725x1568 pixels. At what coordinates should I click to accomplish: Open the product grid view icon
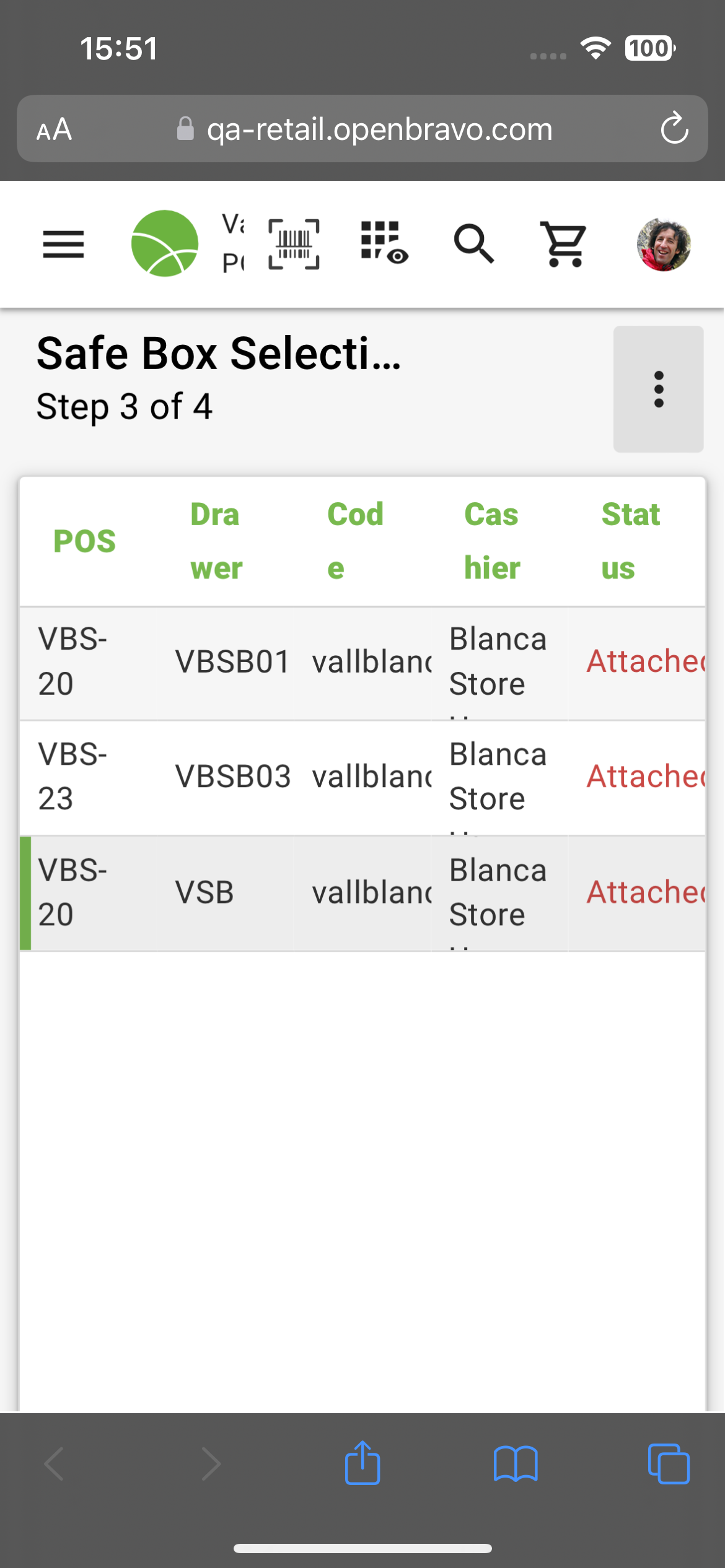coord(384,243)
